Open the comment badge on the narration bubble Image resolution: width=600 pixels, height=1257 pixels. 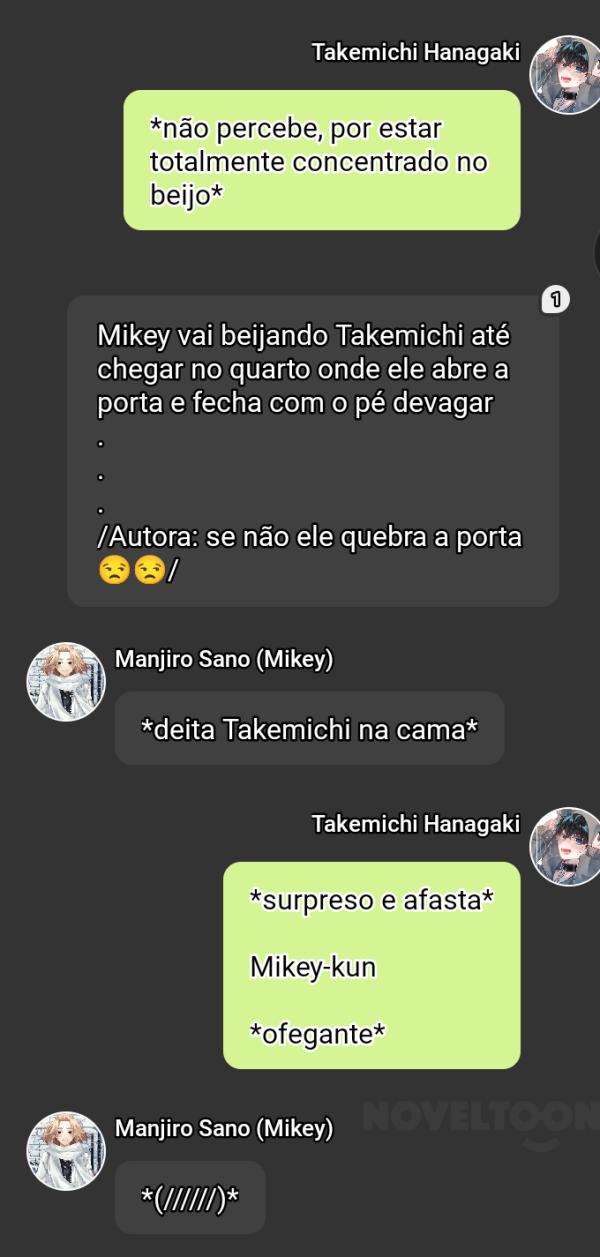coord(554,299)
